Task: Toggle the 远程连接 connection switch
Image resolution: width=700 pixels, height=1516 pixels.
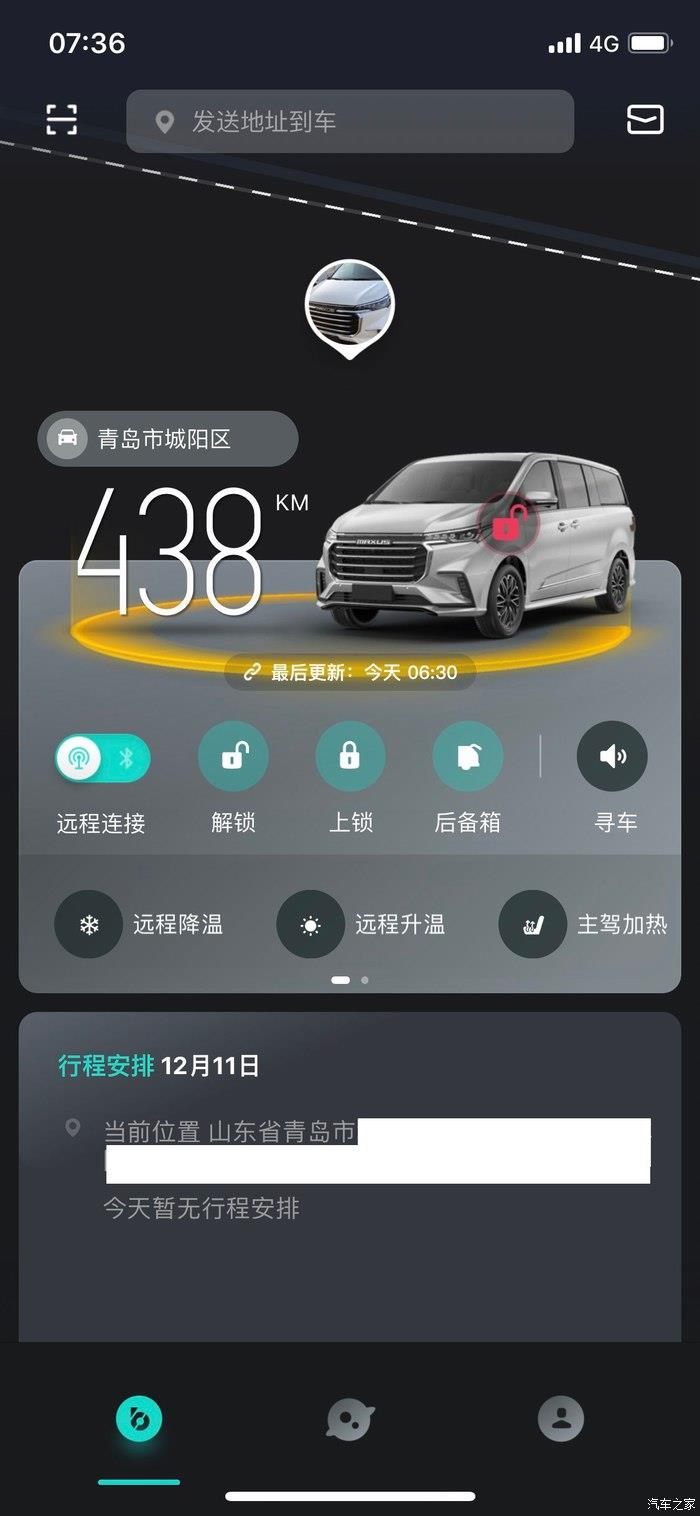Action: (102, 757)
